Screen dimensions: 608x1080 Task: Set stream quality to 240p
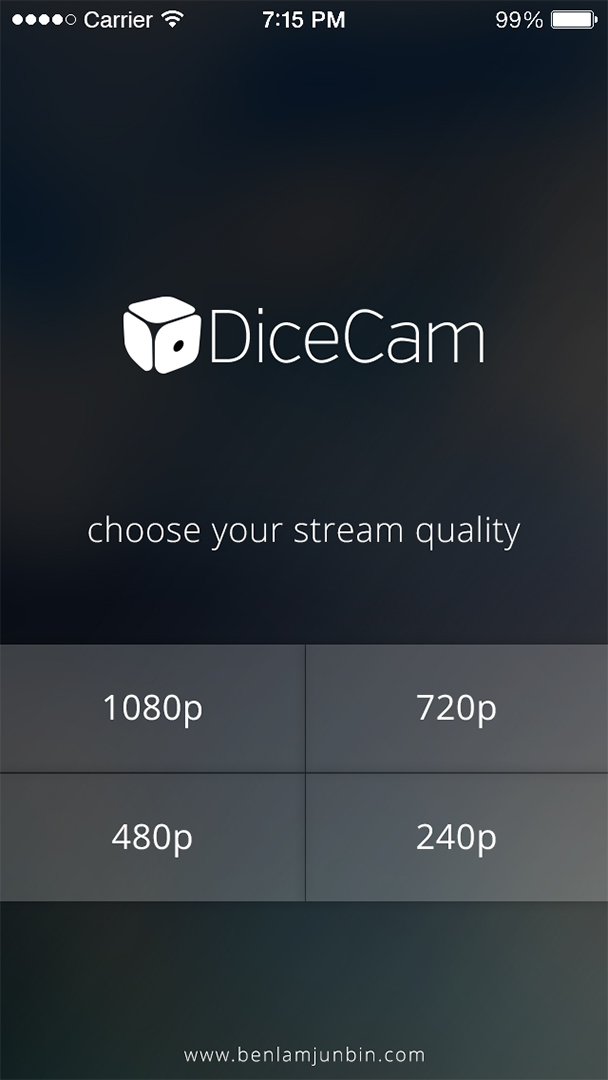point(456,837)
